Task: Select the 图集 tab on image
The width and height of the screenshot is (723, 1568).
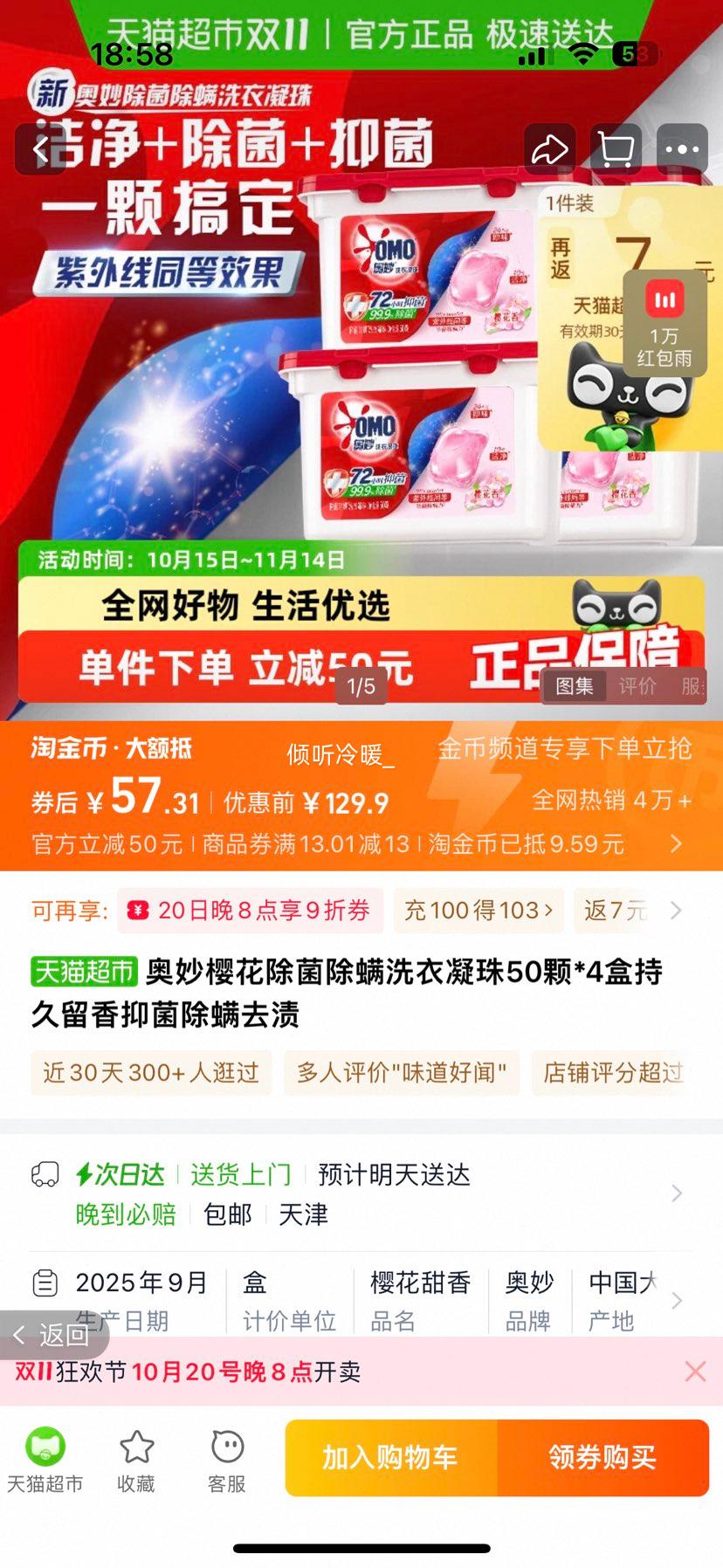Action: (575, 686)
